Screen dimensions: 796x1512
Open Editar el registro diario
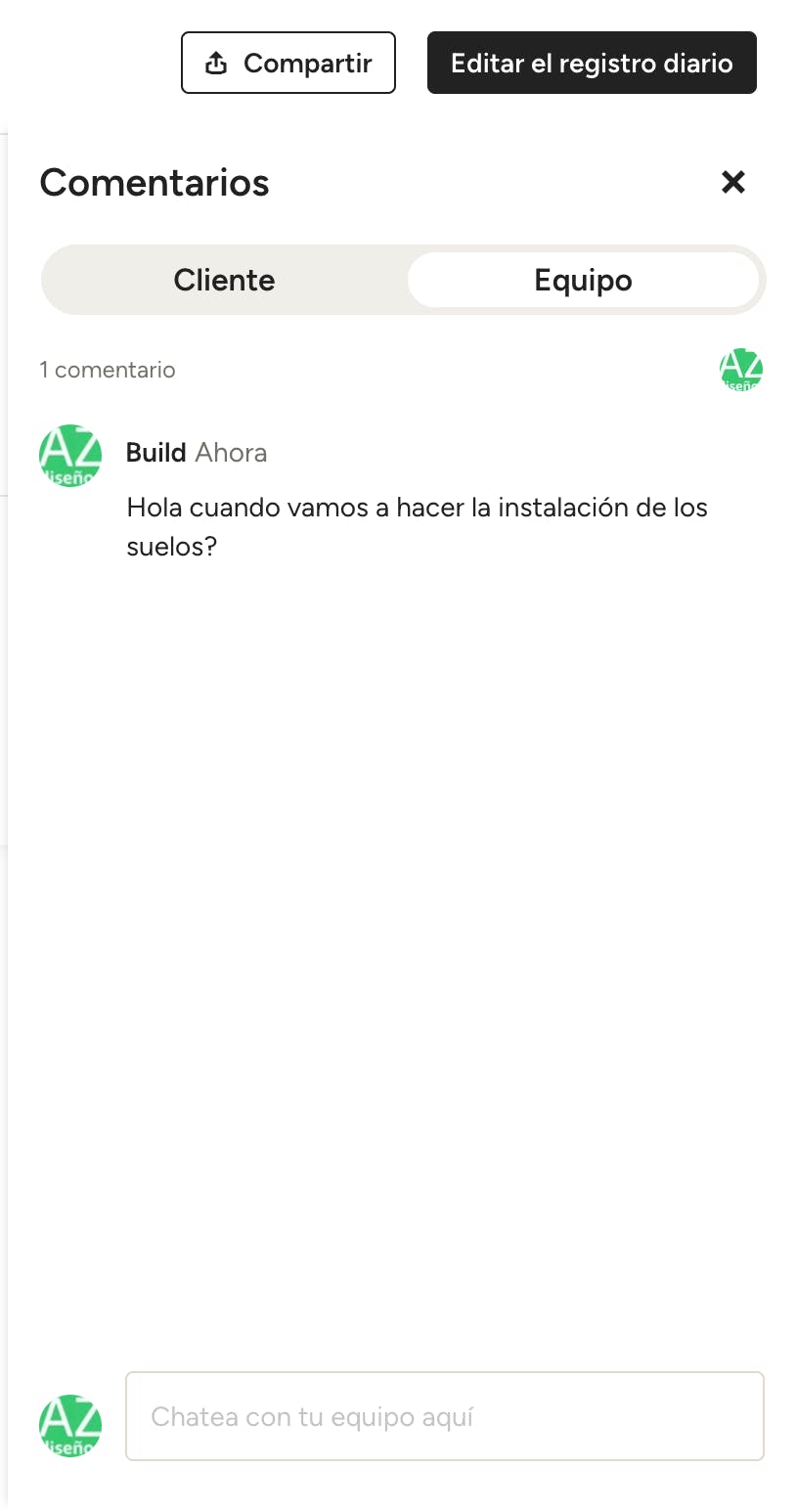592,64
